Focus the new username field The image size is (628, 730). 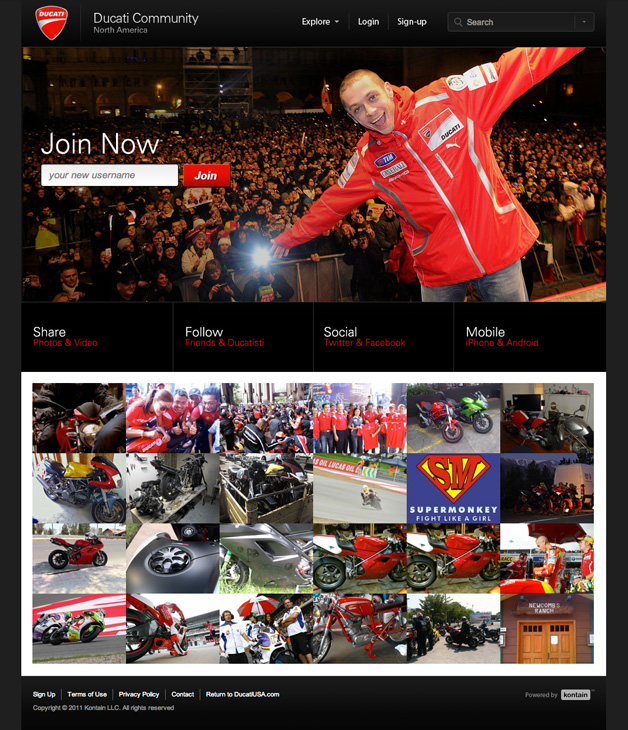click(109, 175)
